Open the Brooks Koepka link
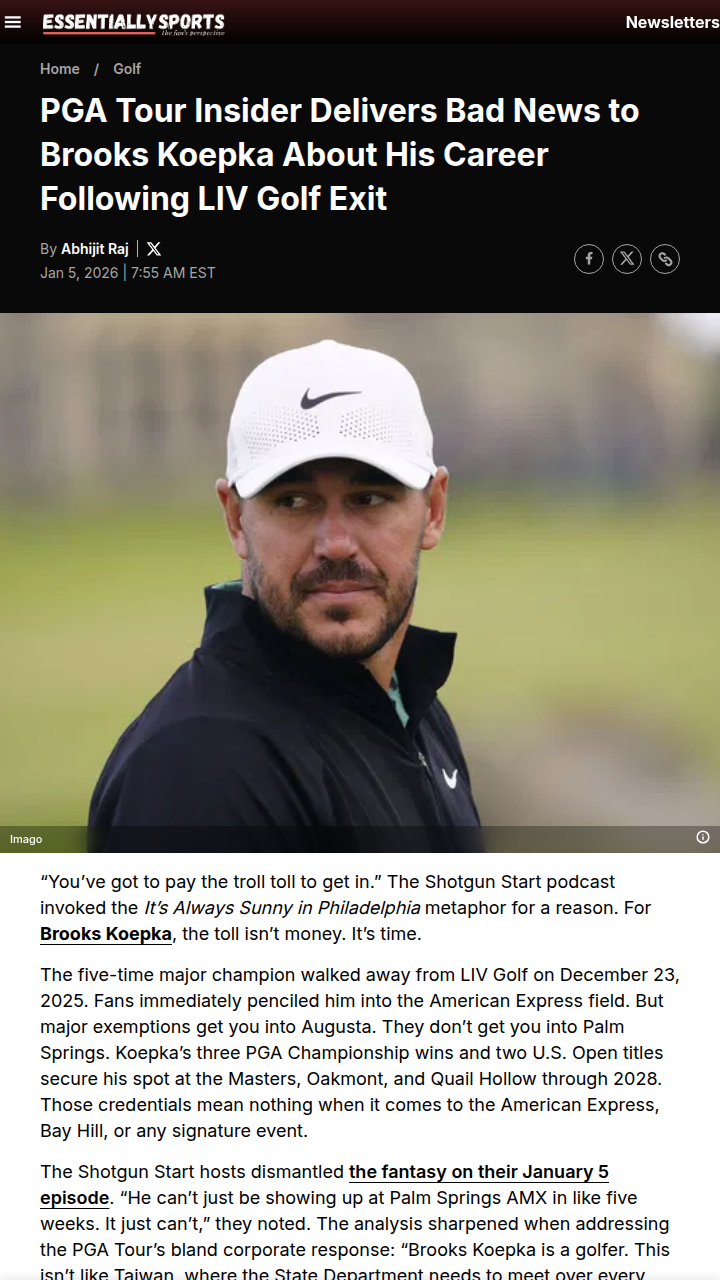 coord(106,934)
